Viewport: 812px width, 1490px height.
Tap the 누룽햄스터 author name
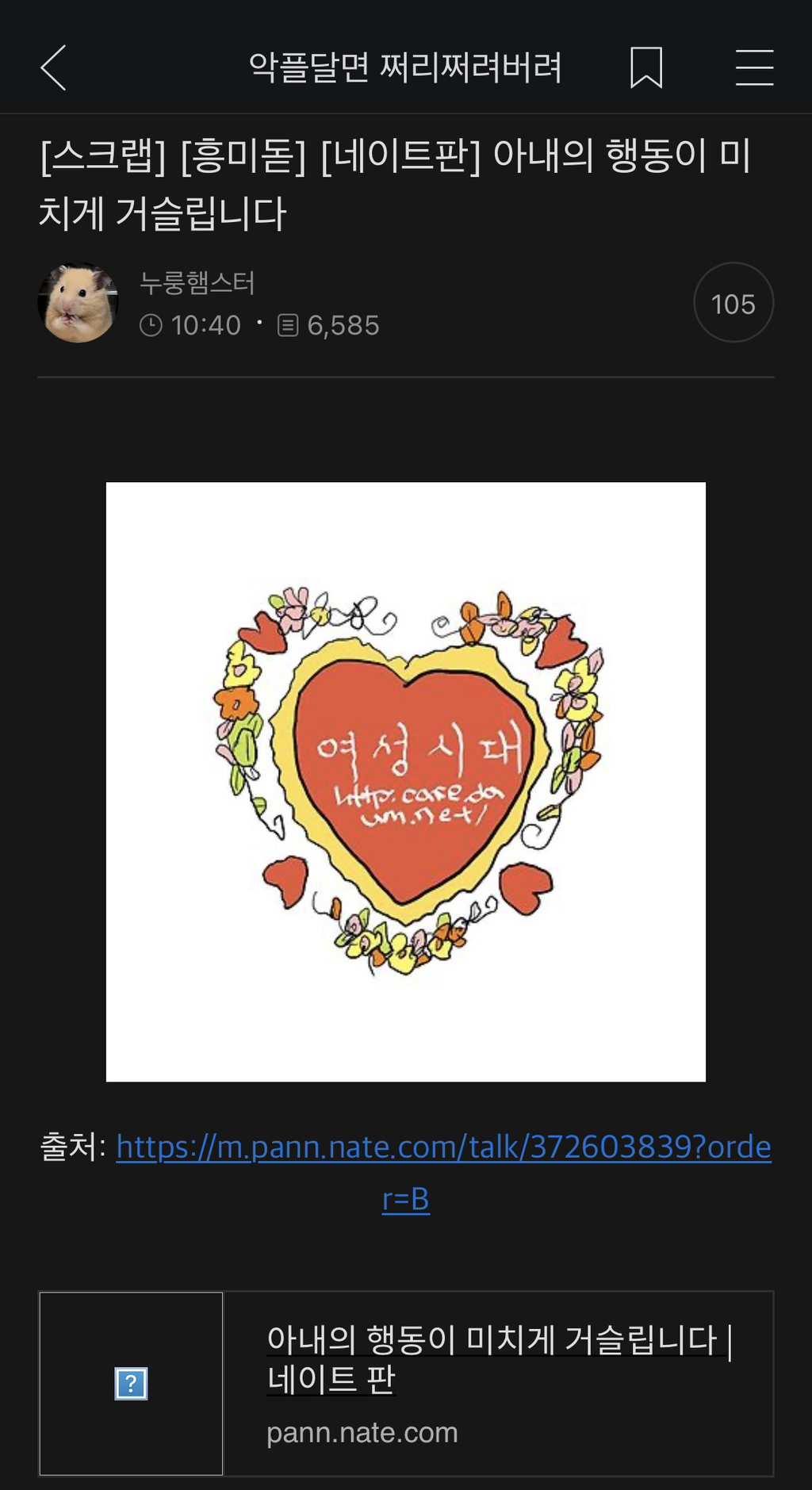click(197, 283)
